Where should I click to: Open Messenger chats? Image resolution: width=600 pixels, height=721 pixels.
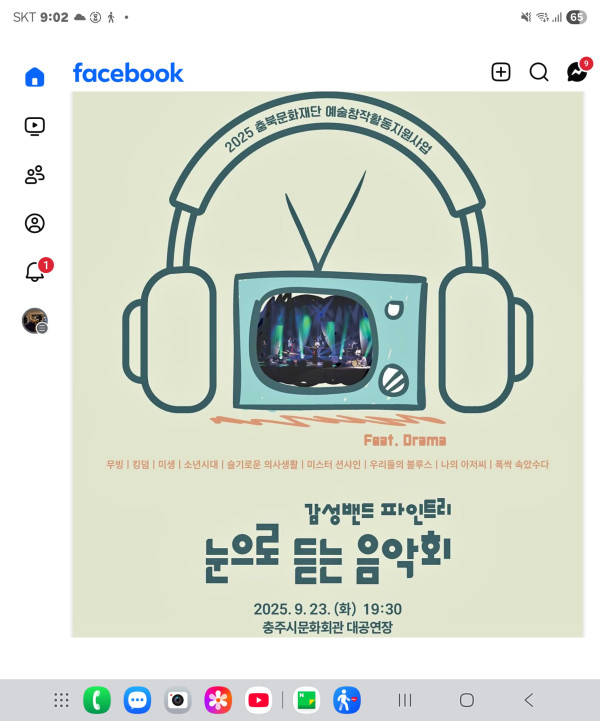[577, 72]
